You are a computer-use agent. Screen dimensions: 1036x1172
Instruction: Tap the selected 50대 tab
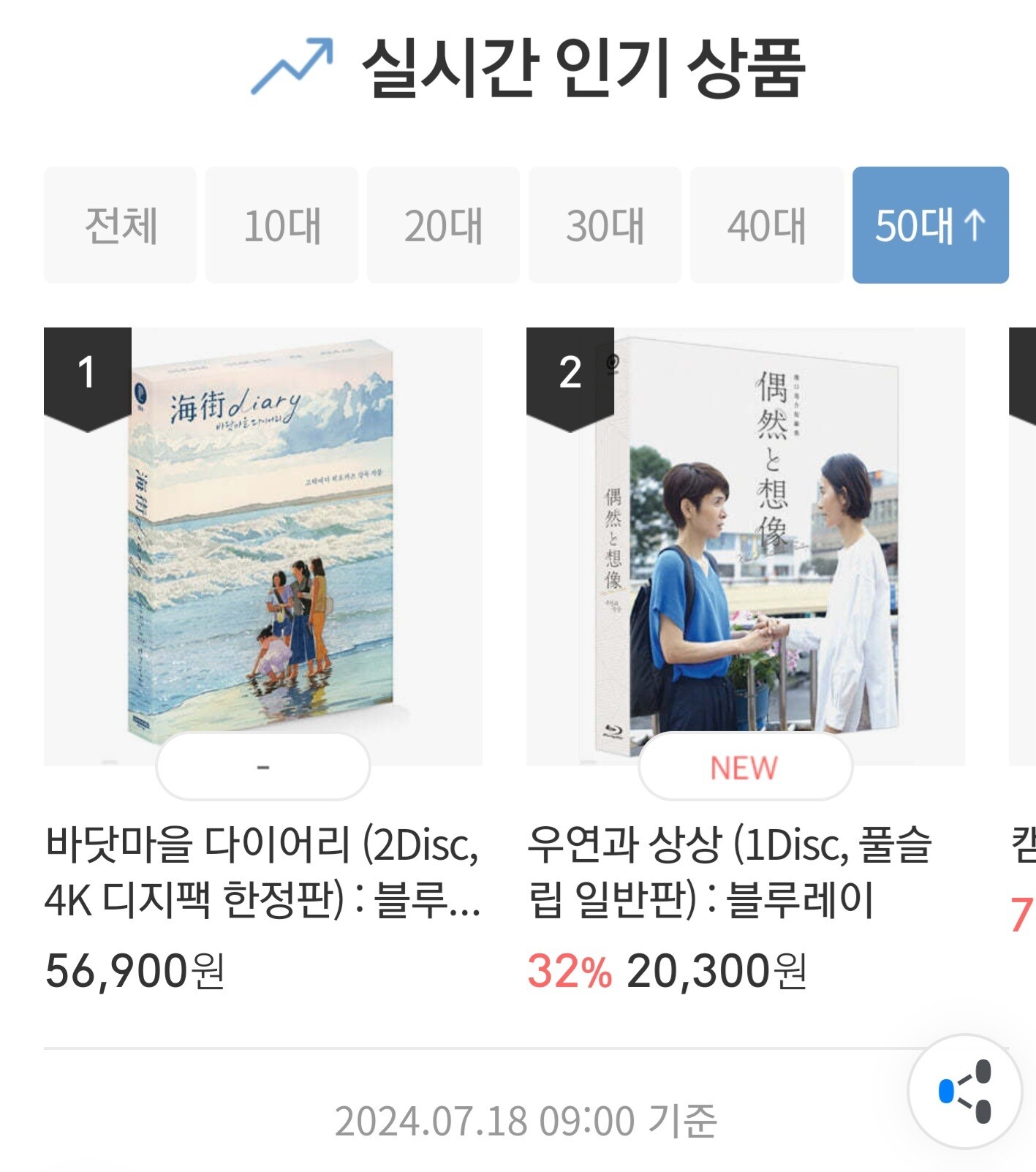(931, 225)
